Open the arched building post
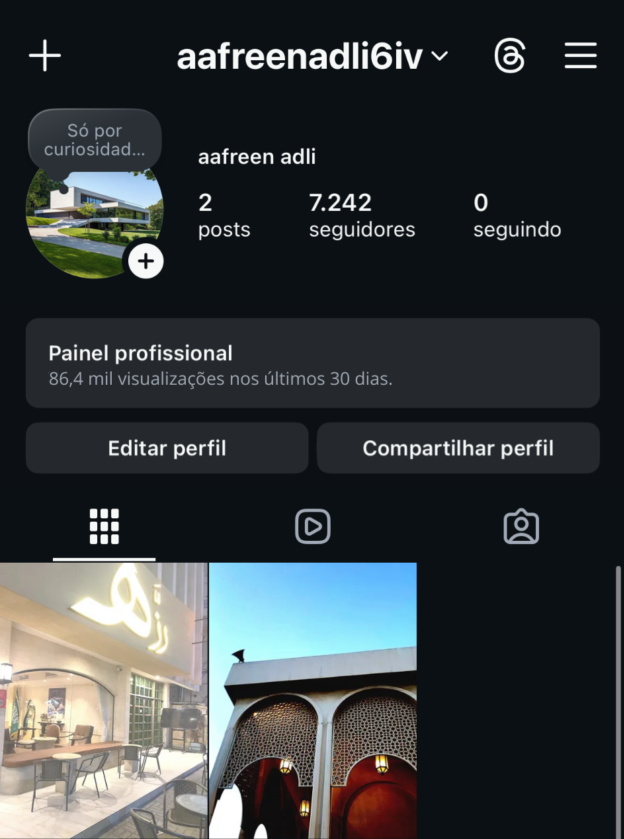Image resolution: width=624 pixels, height=839 pixels. pos(313,700)
